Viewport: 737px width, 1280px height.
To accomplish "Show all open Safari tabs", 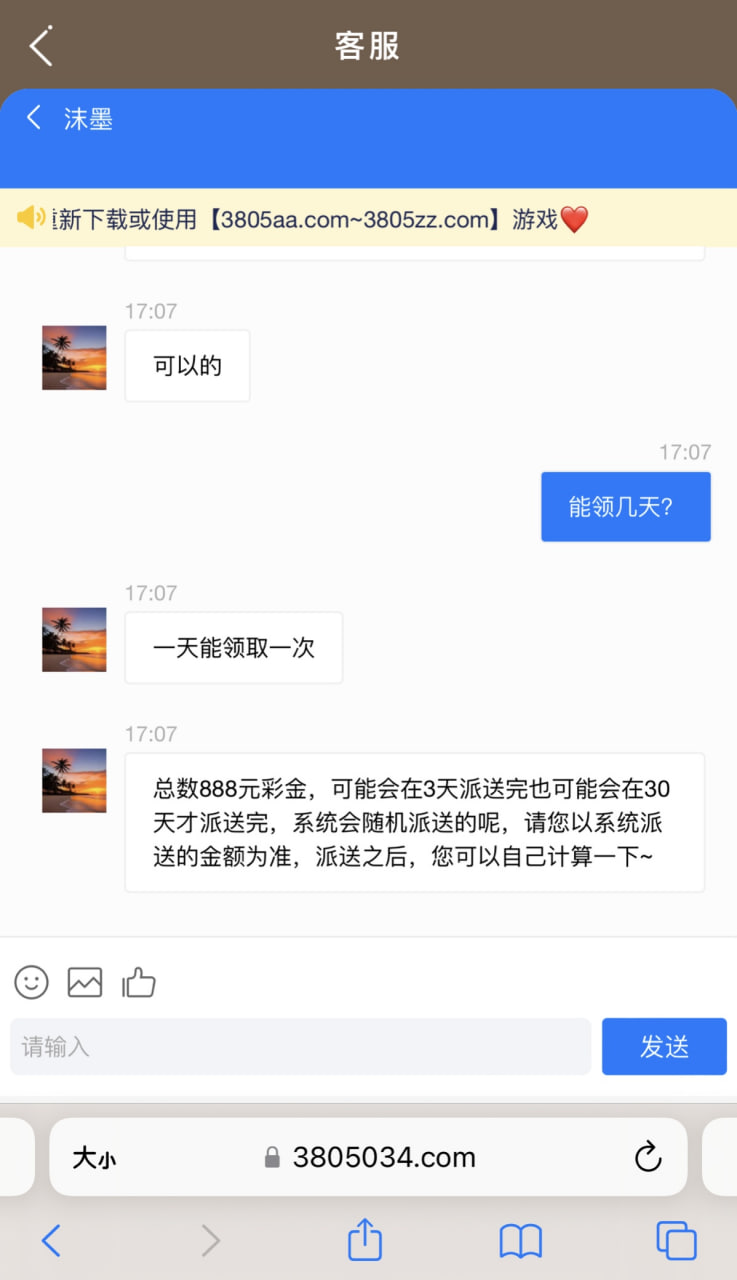I will click(676, 1241).
